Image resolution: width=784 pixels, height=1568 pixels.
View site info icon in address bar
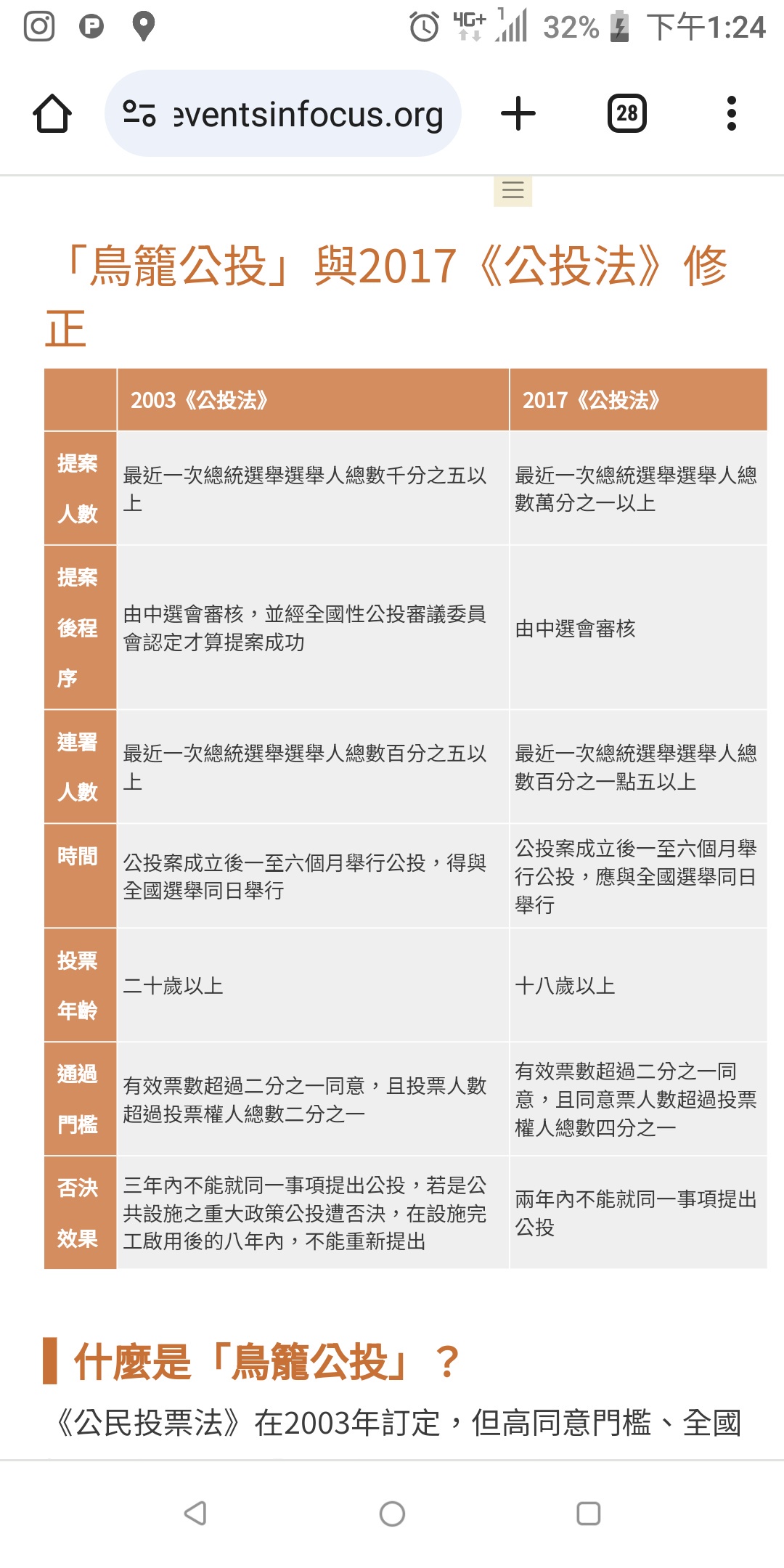139,114
